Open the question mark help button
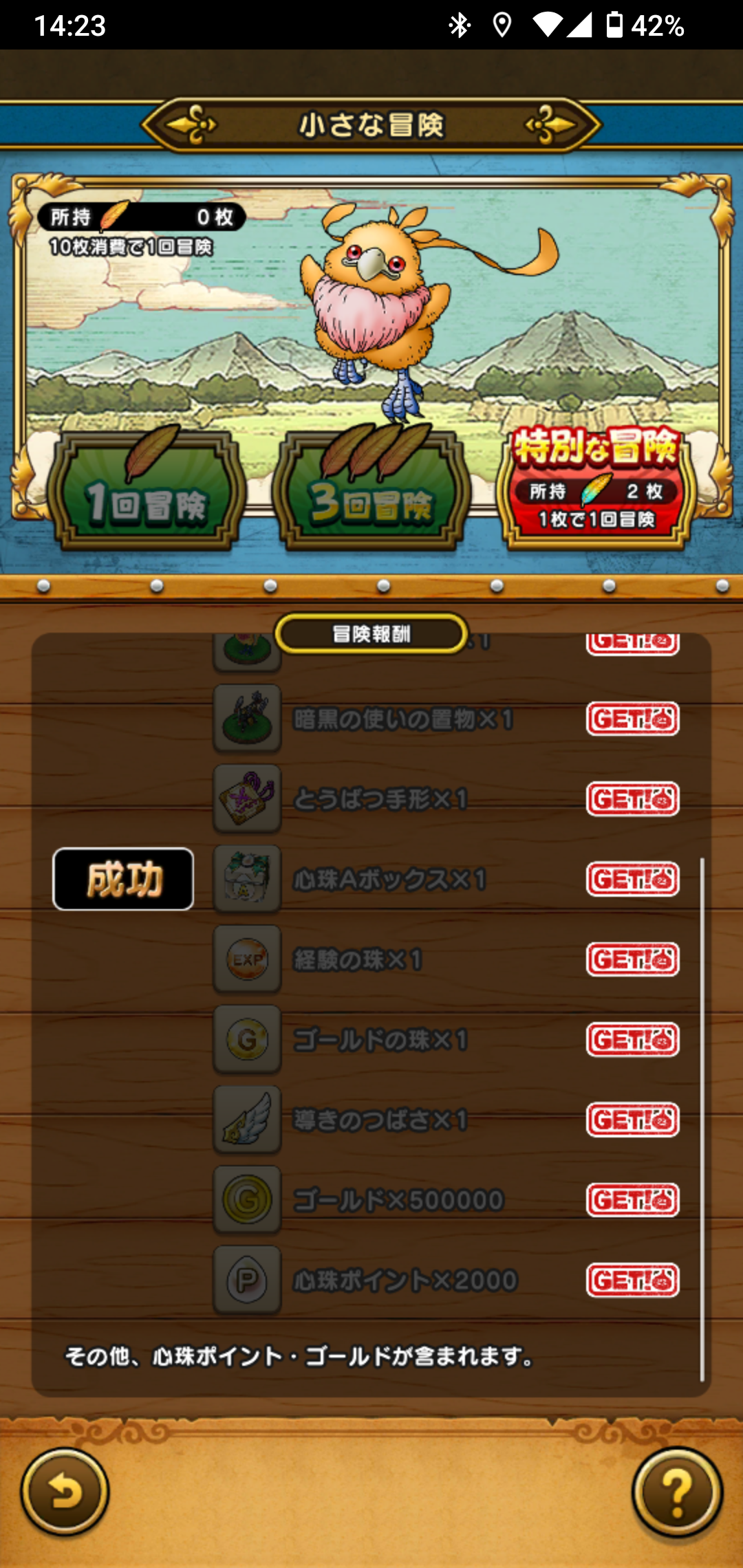743x1568 pixels. [x=677, y=1491]
